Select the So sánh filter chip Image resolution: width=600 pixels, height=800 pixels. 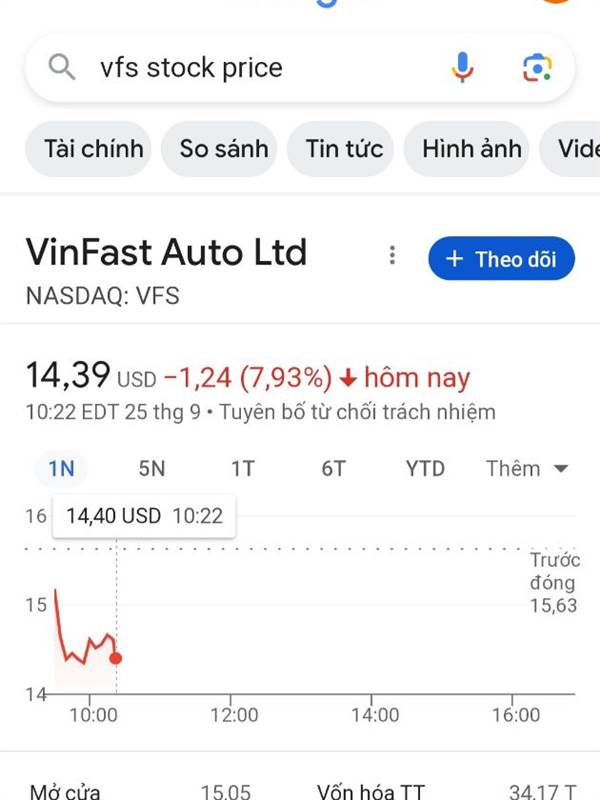tap(224, 149)
